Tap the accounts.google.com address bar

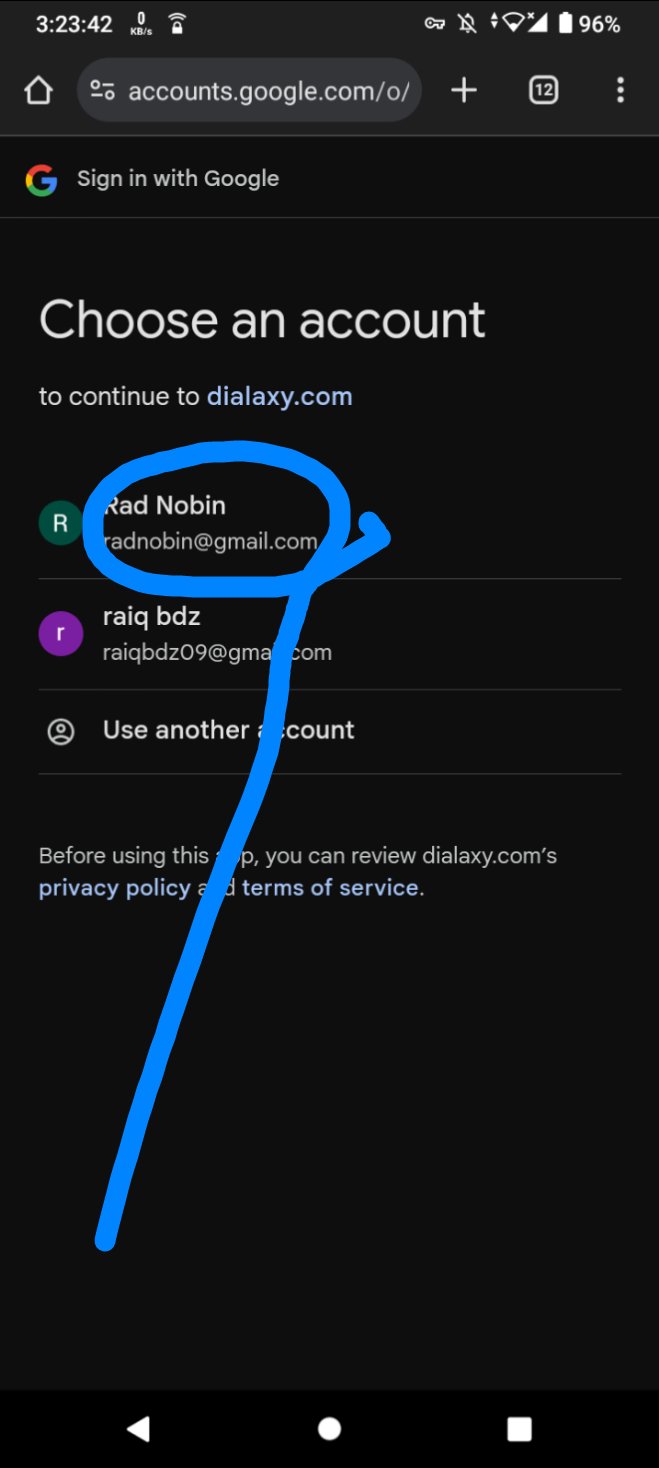coord(250,91)
